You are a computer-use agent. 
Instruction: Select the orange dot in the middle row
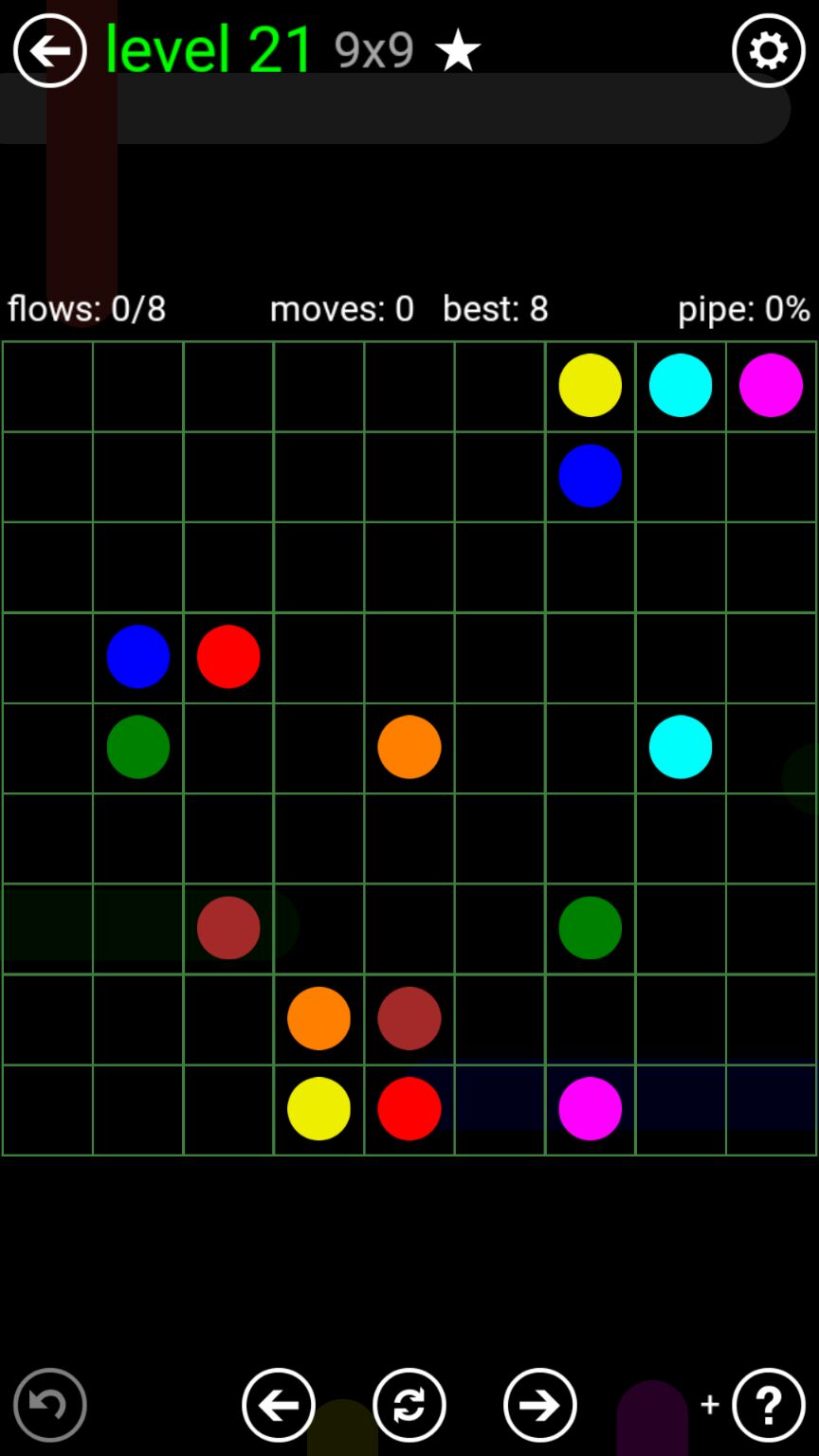pyautogui.click(x=409, y=747)
